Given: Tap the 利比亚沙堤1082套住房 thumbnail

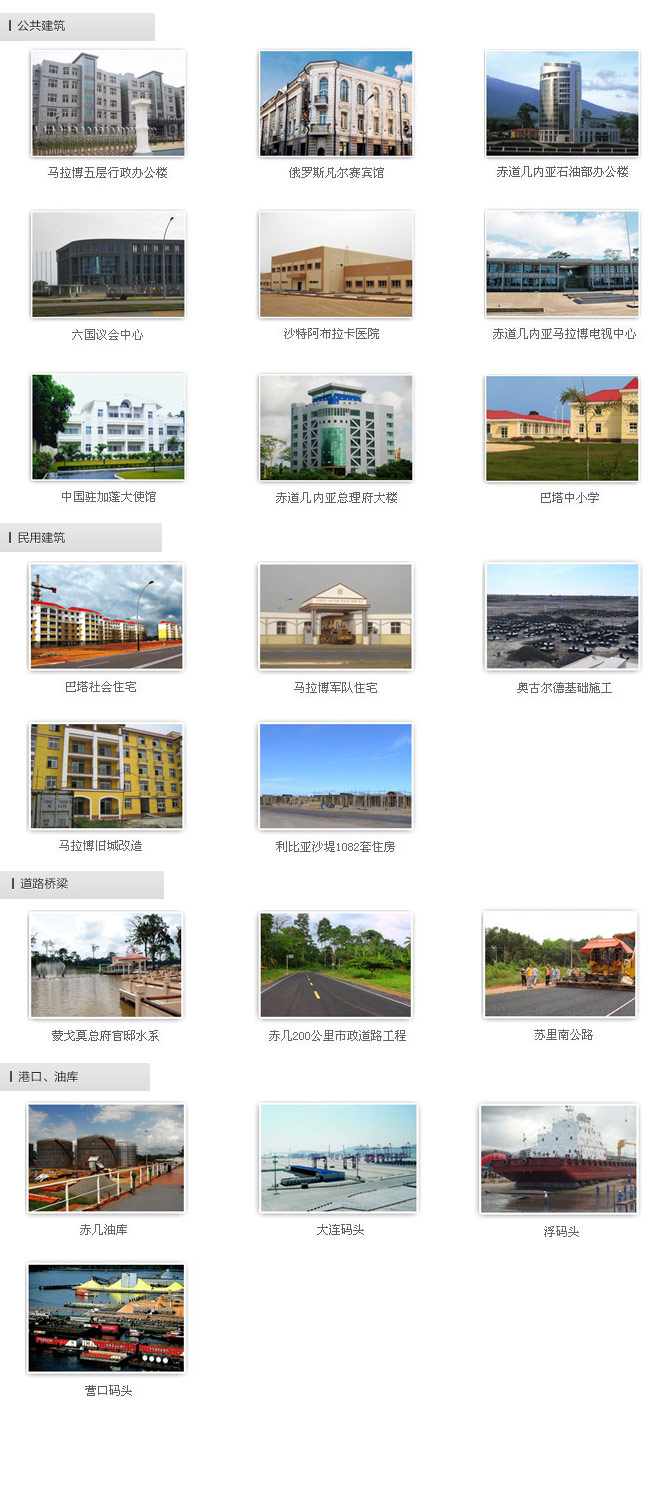Looking at the screenshot, I should 336,776.
